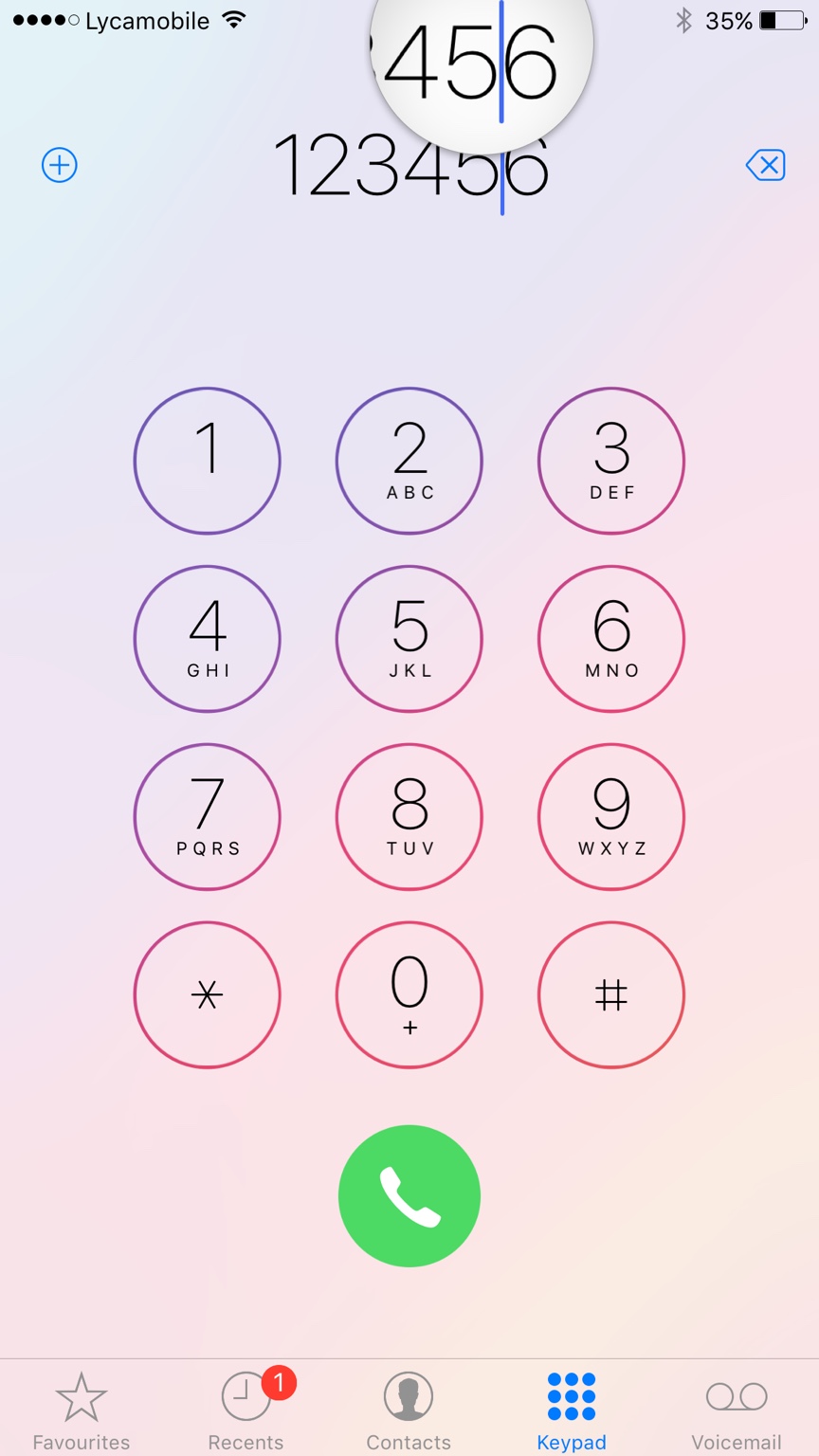Call the number with green phone button
819x1456 pixels.
point(409,1195)
